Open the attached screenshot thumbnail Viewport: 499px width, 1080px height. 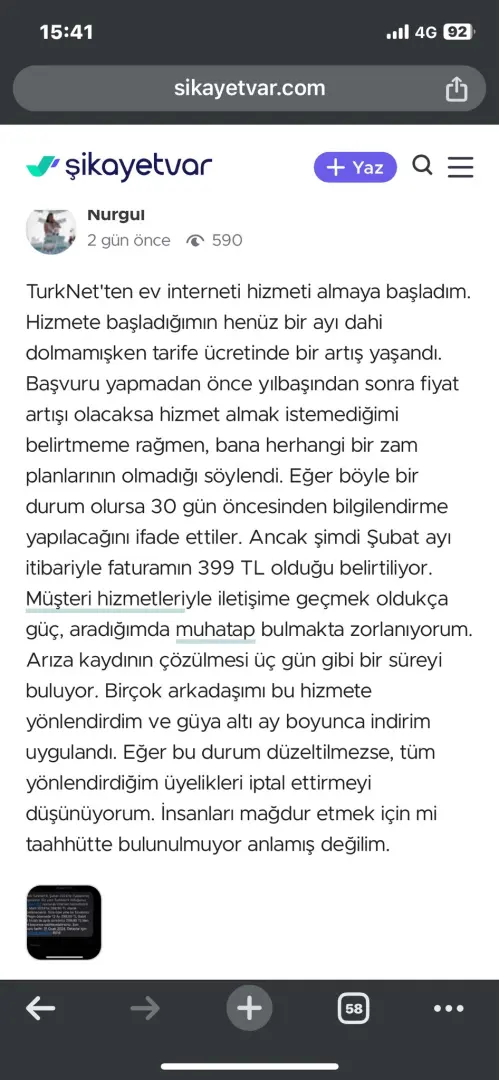click(63, 922)
